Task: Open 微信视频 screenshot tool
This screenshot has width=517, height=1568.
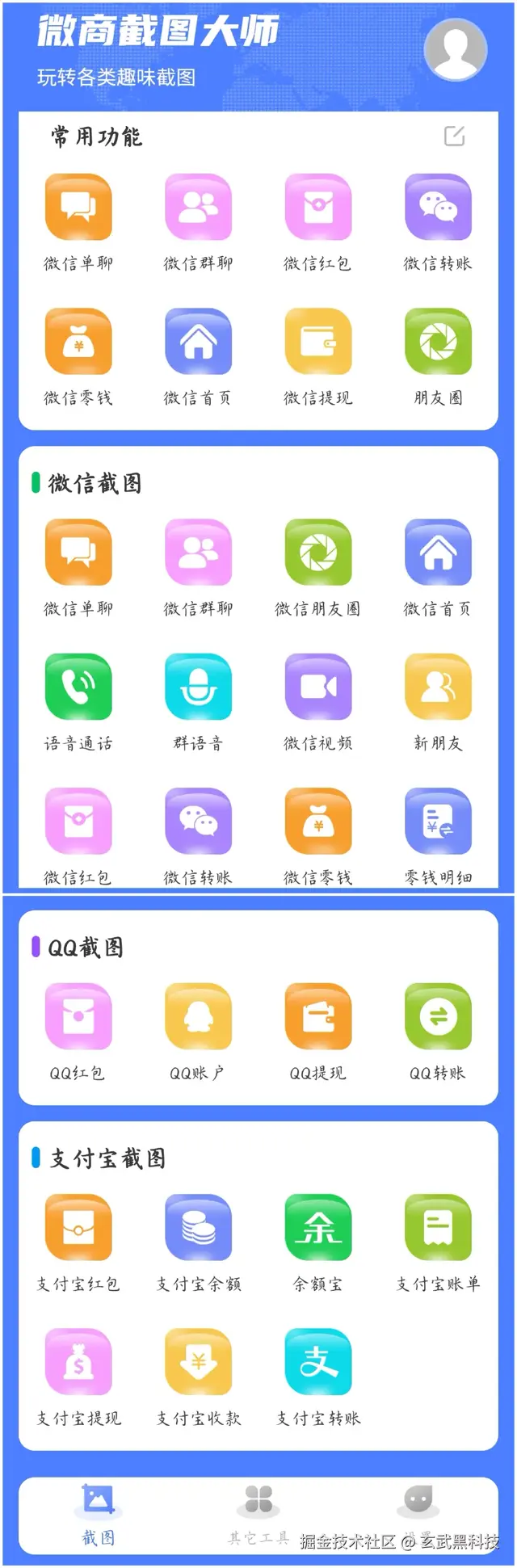Action: [318, 687]
